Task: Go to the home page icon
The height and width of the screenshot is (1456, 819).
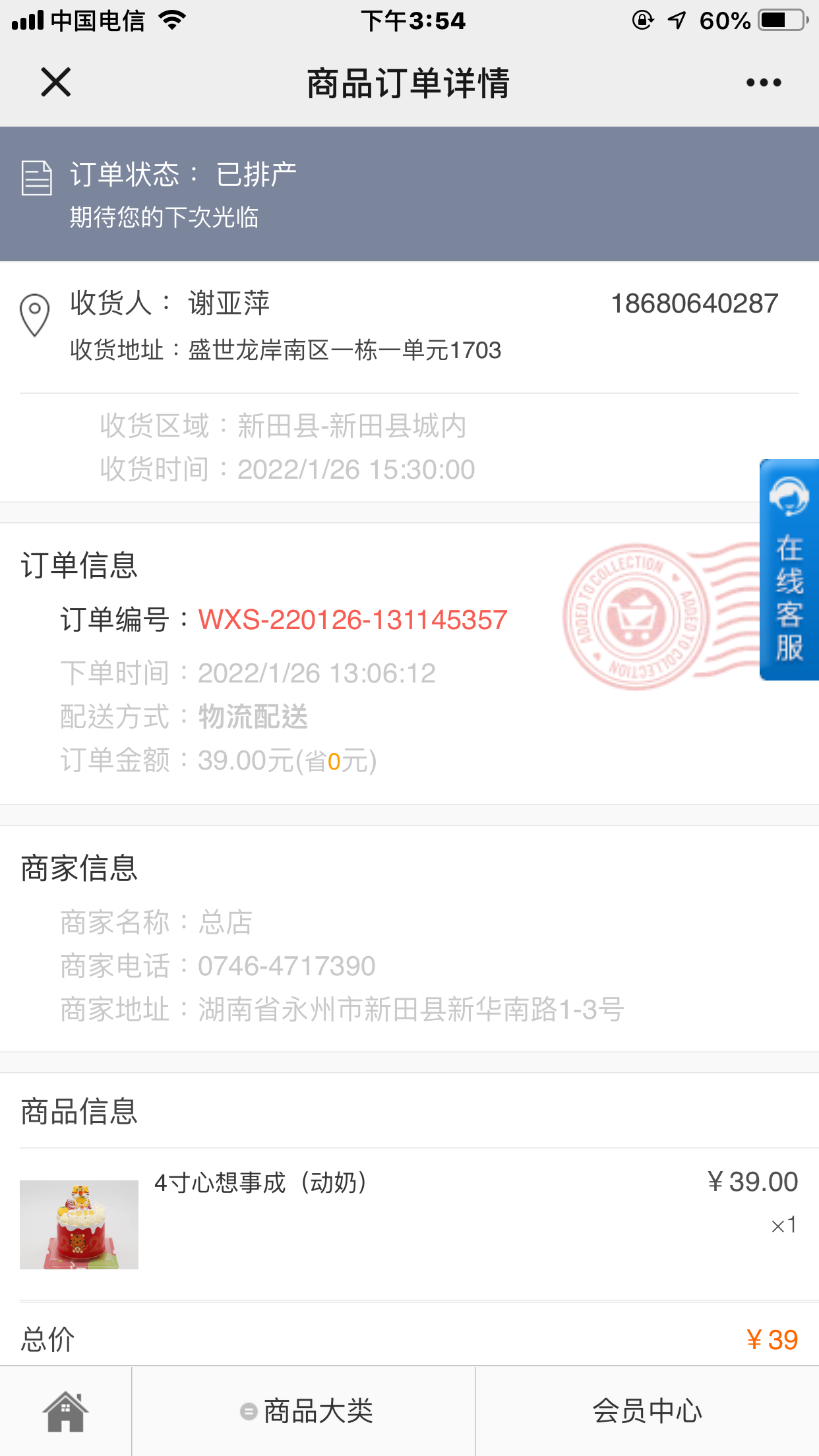Action: 65,1411
